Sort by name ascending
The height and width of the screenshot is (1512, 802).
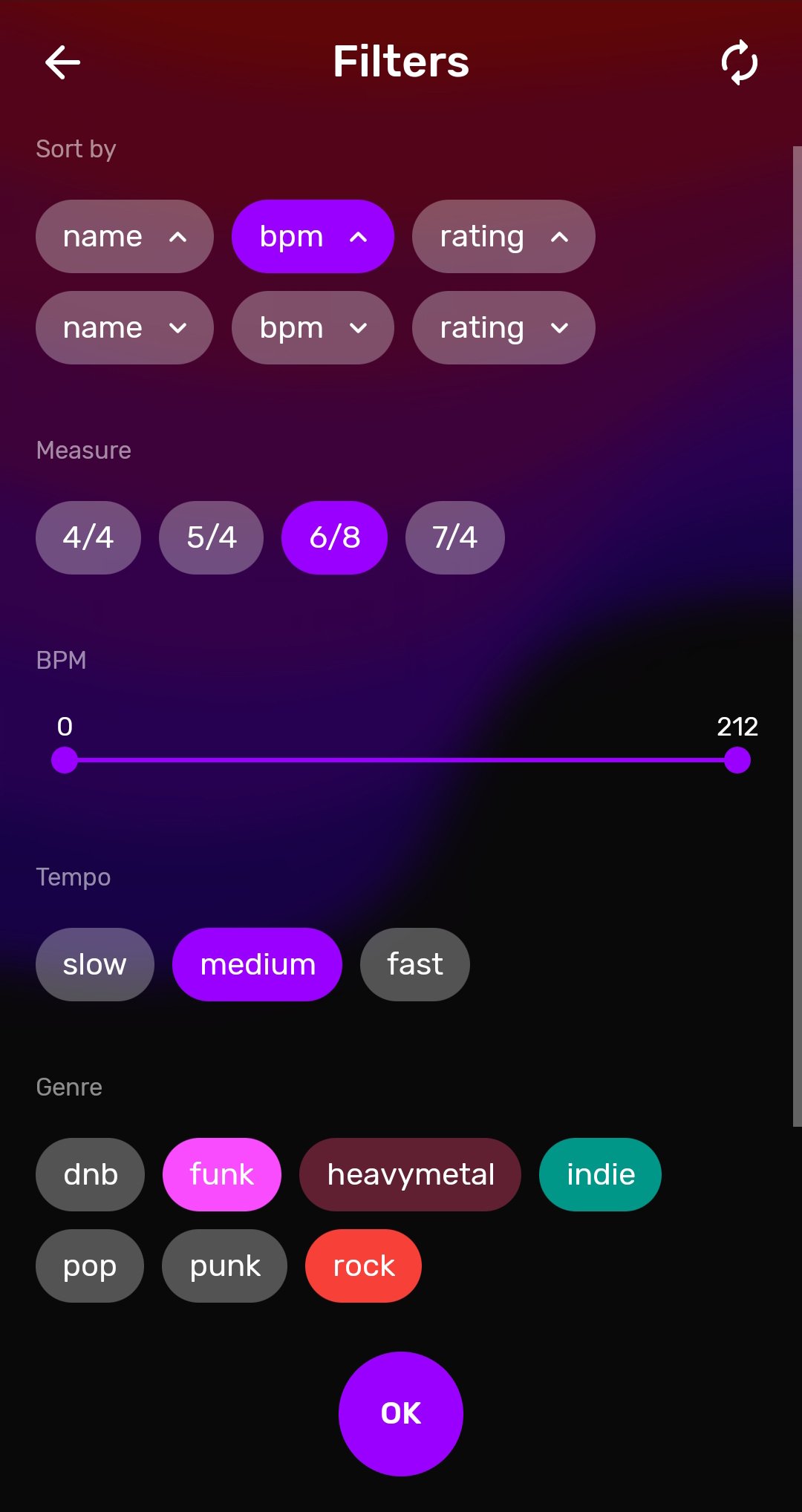125,236
